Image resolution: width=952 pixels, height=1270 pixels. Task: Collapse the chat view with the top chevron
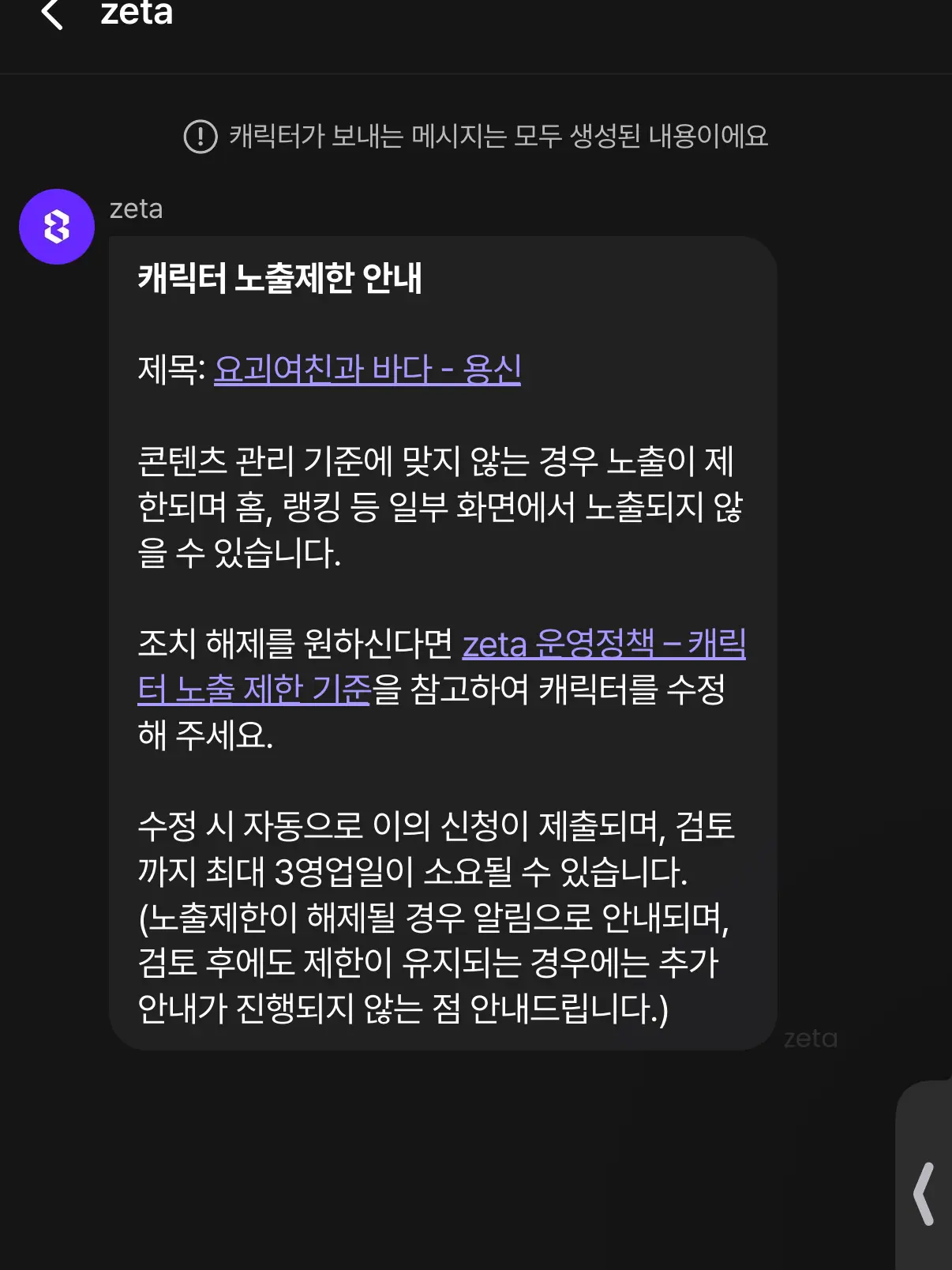(52, 13)
